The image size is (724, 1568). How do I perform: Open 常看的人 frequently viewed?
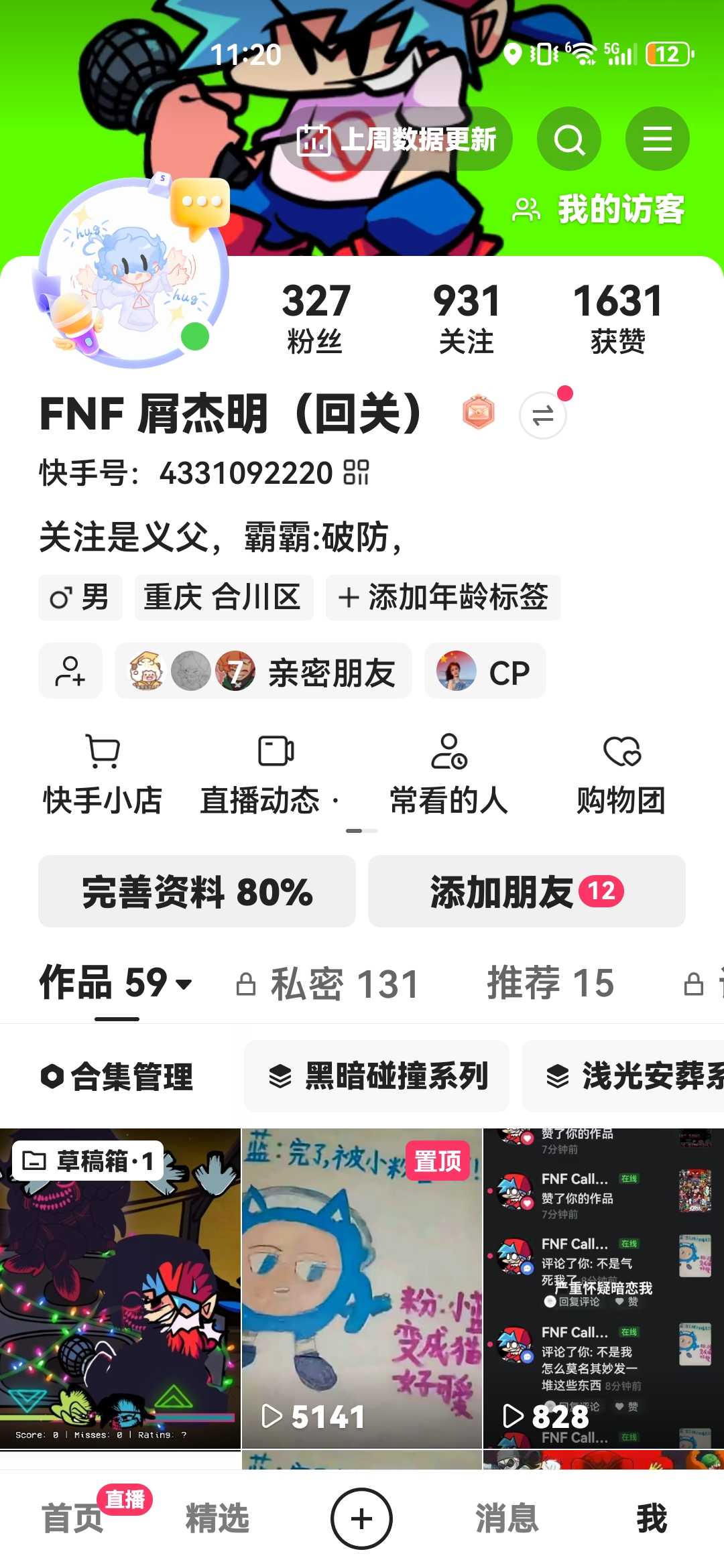click(448, 774)
